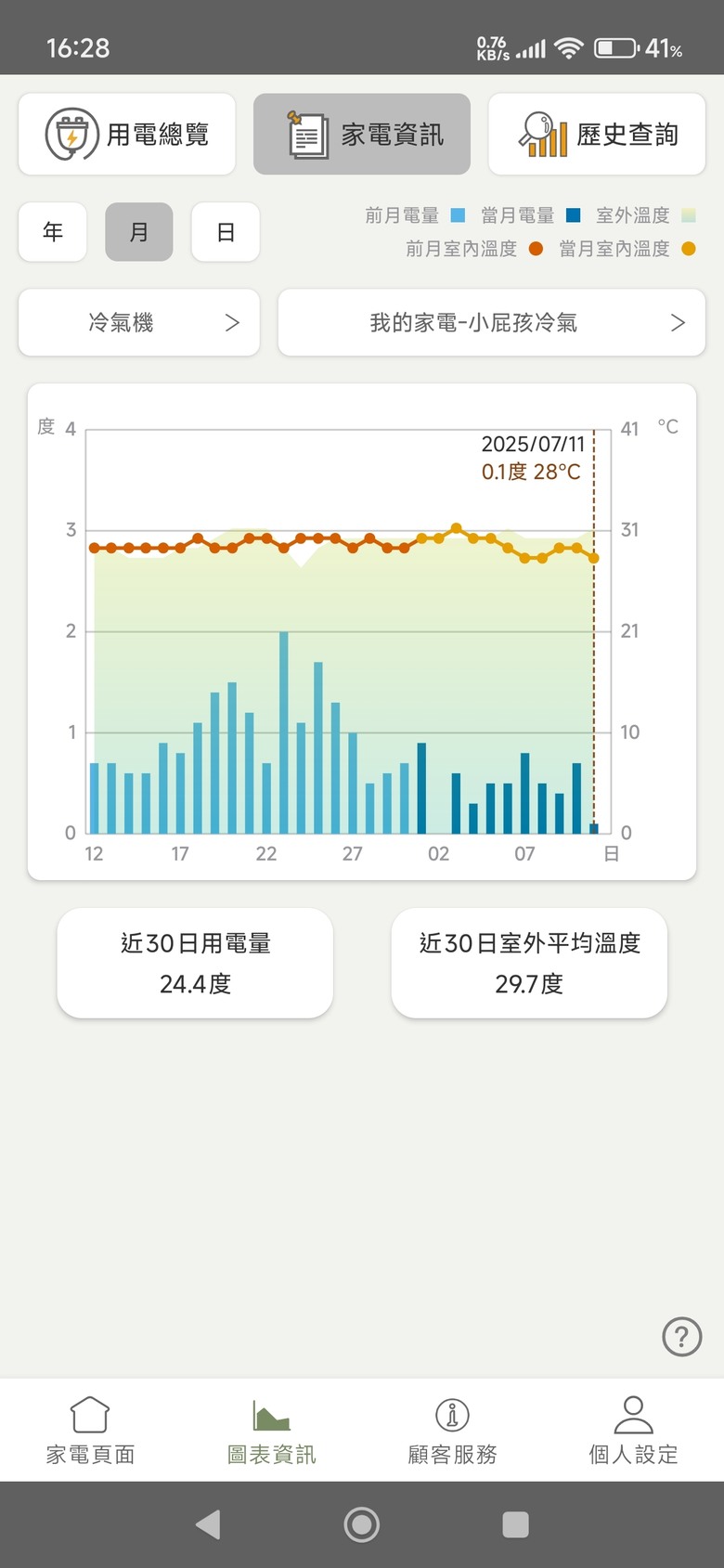The height and width of the screenshot is (1568, 724).
Task: Switch the chart to 日 view
Action: point(226,232)
